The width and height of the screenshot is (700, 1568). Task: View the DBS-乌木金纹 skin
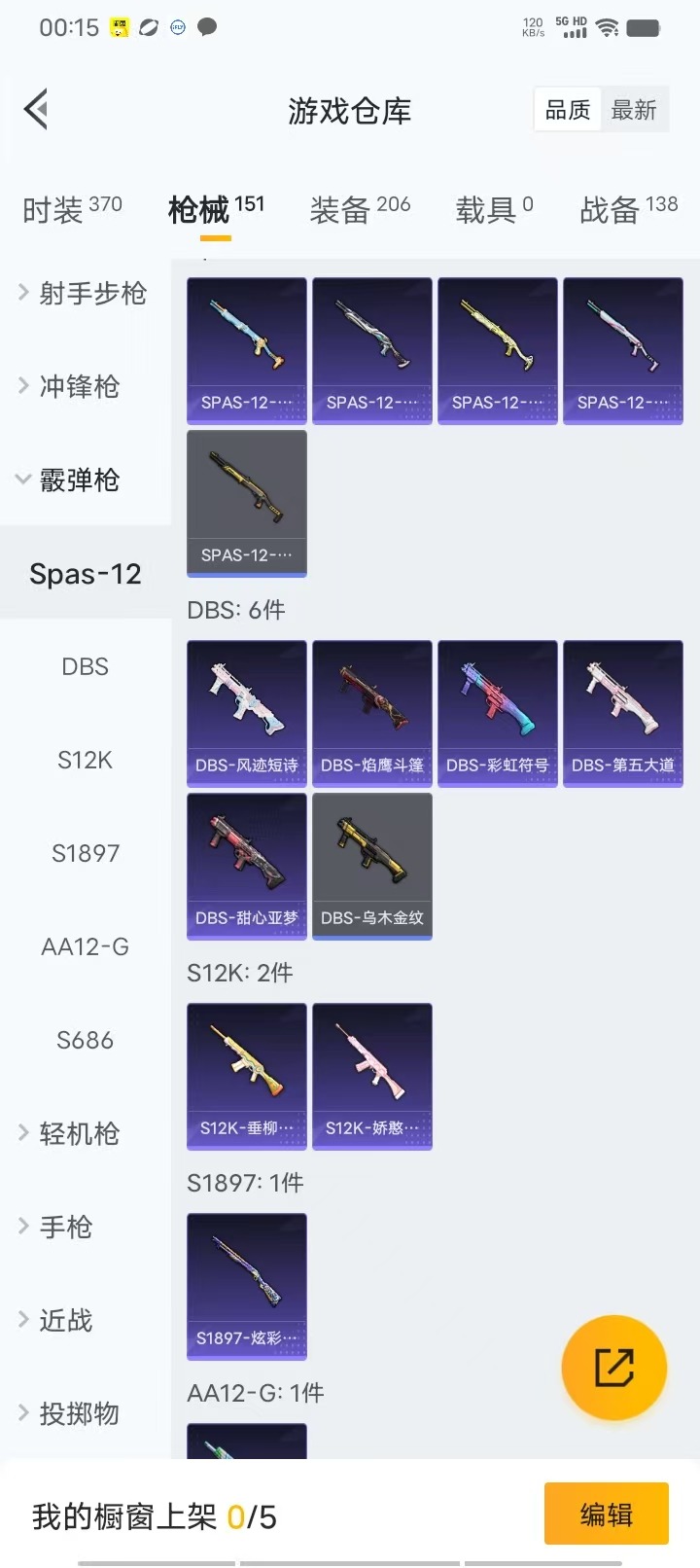pyautogui.click(x=372, y=866)
